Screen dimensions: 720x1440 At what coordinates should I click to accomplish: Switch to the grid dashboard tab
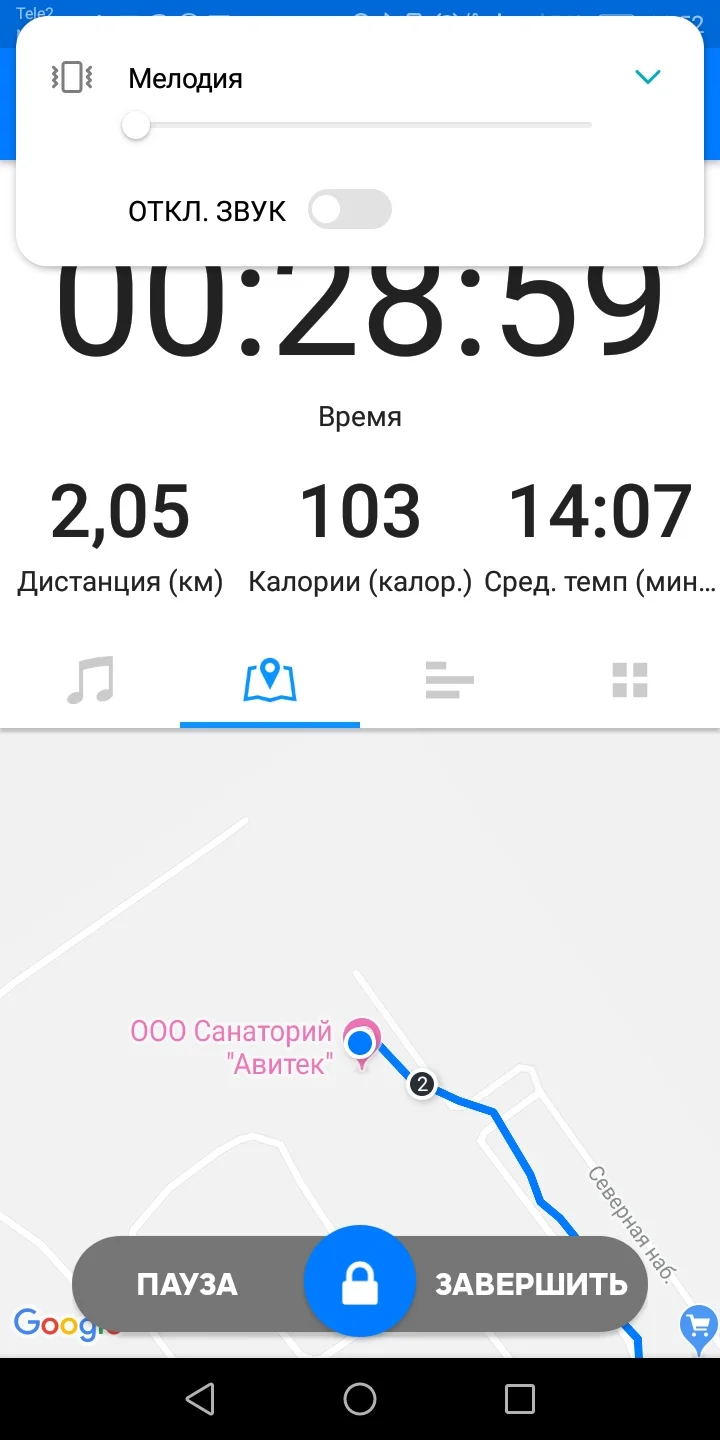point(630,680)
